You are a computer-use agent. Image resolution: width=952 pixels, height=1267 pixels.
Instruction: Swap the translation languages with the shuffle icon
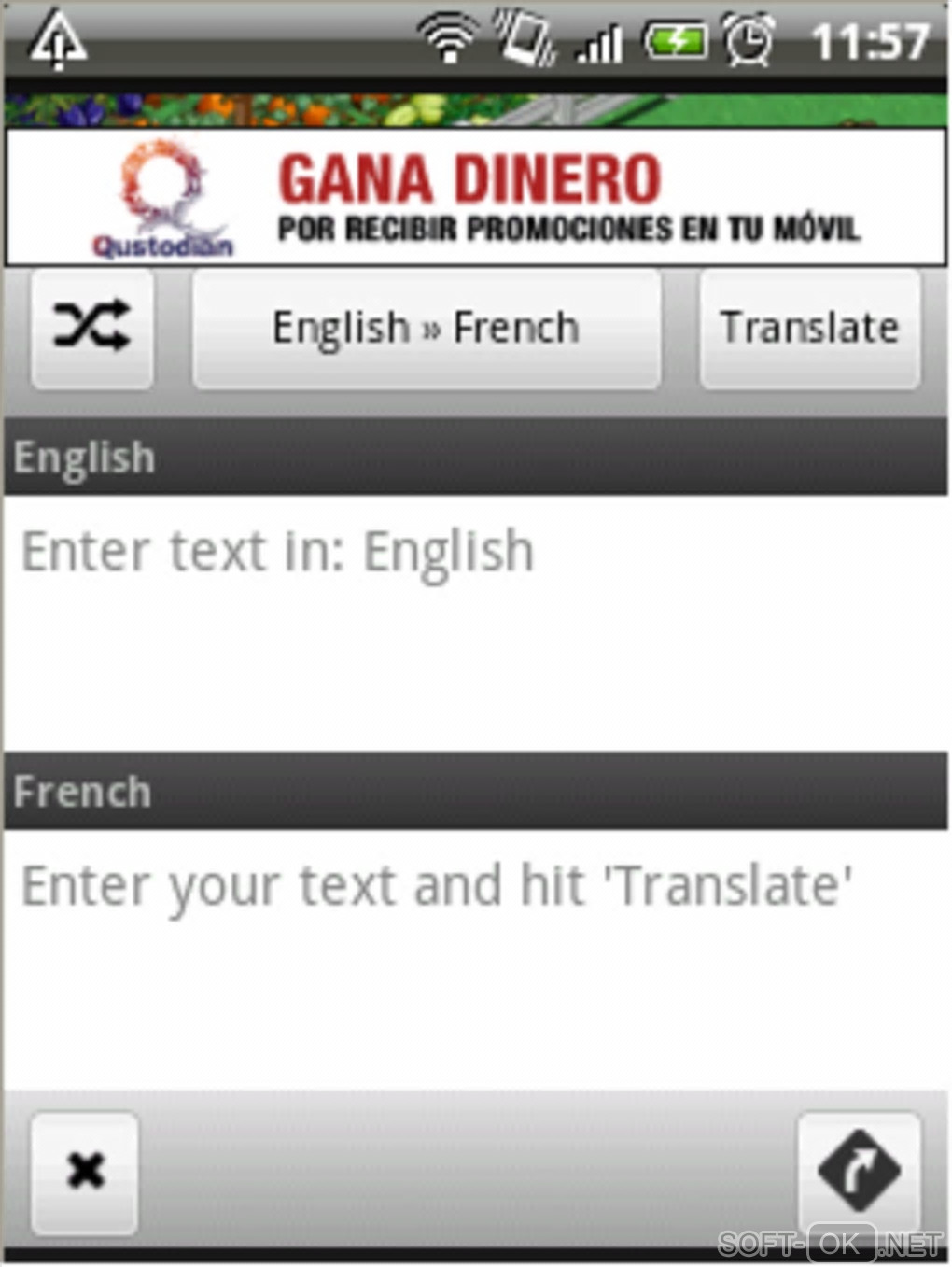pyautogui.click(x=91, y=328)
